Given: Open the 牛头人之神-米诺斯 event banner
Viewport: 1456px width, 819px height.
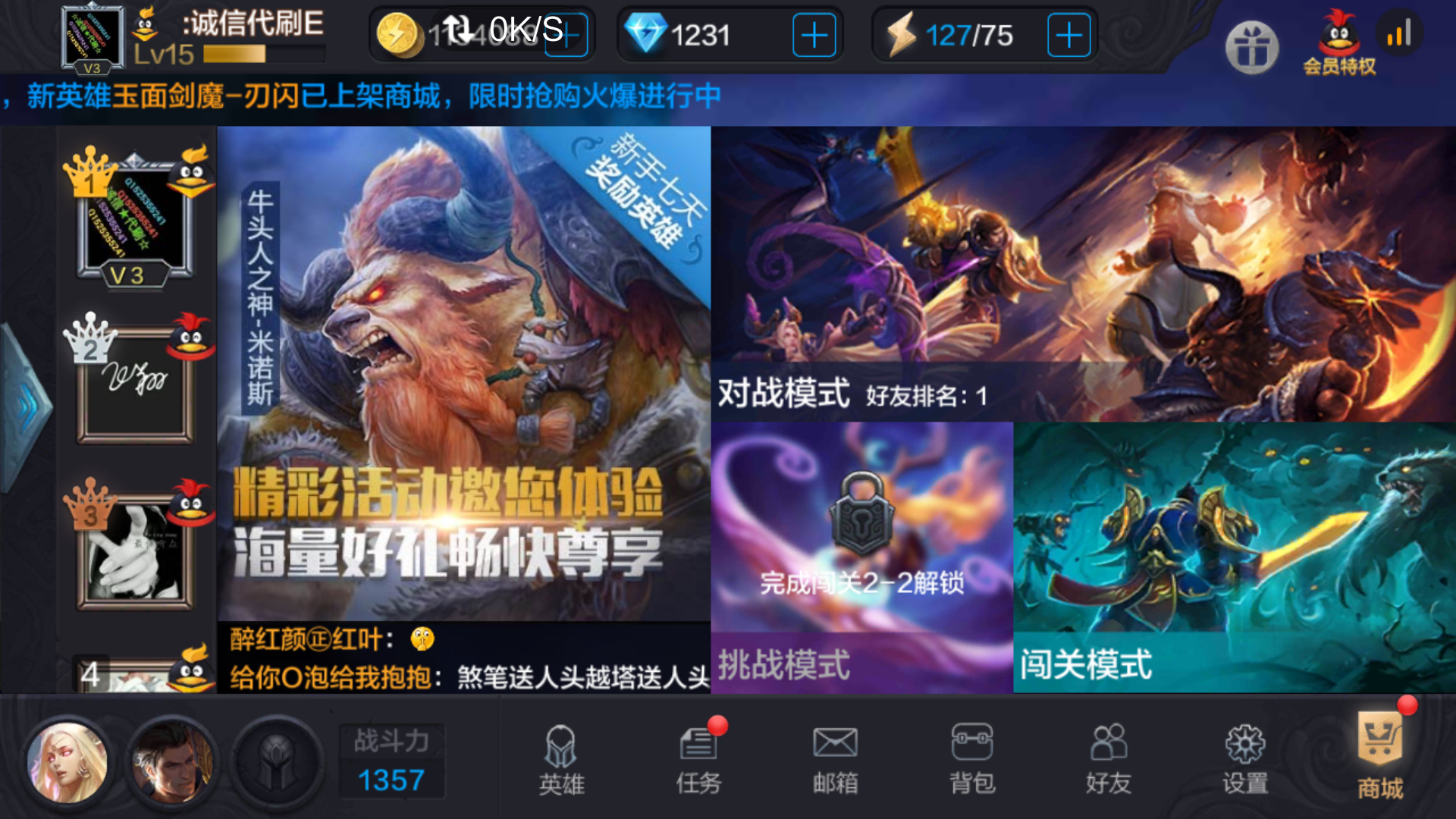Looking at the screenshot, I should pos(463,372).
